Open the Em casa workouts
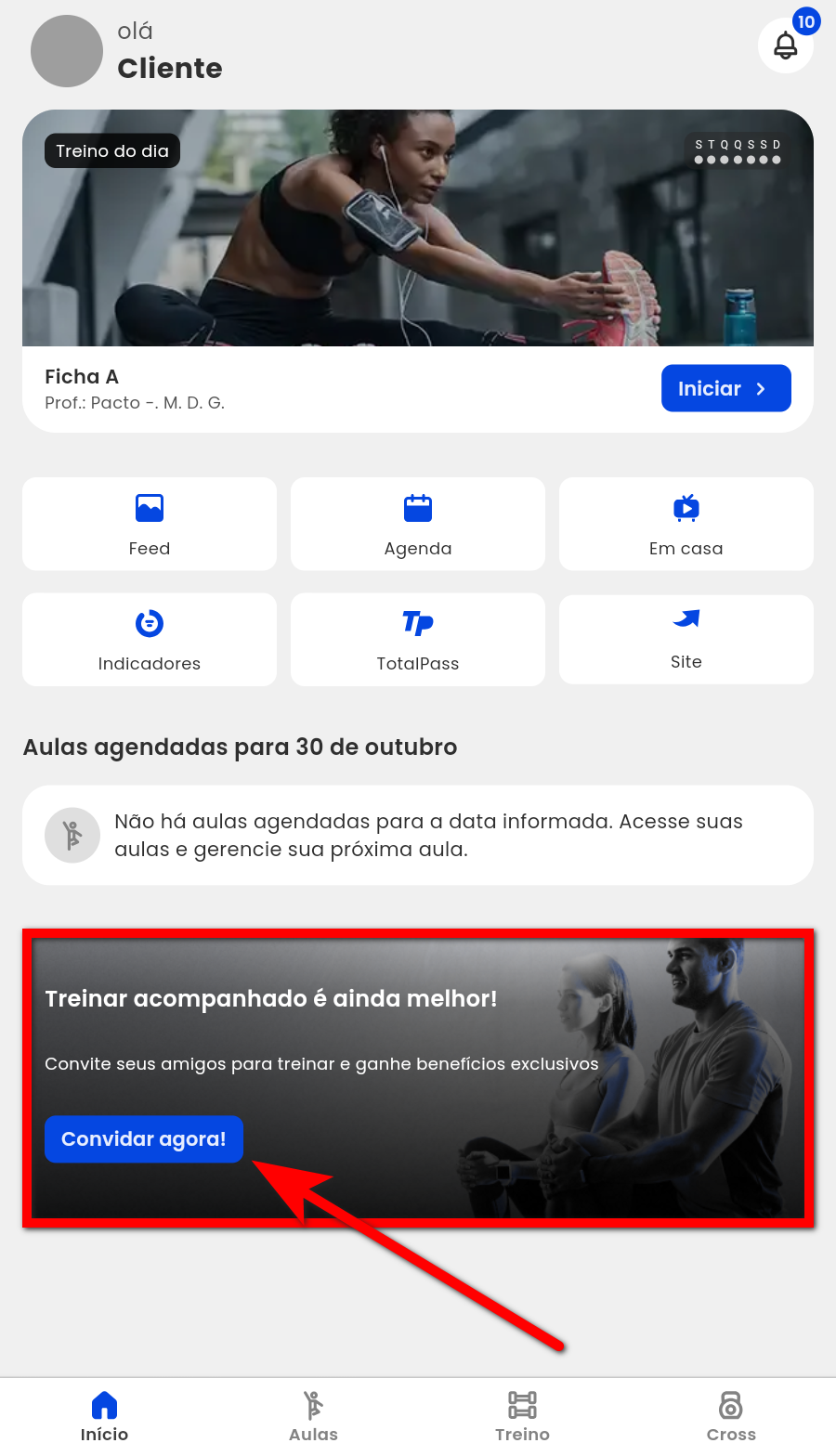This screenshot has height=1456, width=836. [x=686, y=524]
